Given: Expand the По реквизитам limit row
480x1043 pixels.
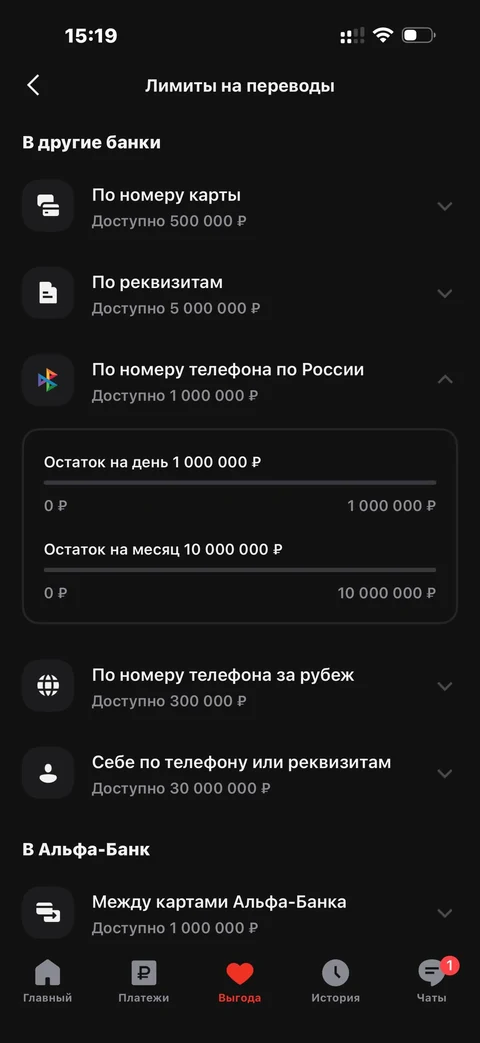Looking at the screenshot, I should [240, 293].
